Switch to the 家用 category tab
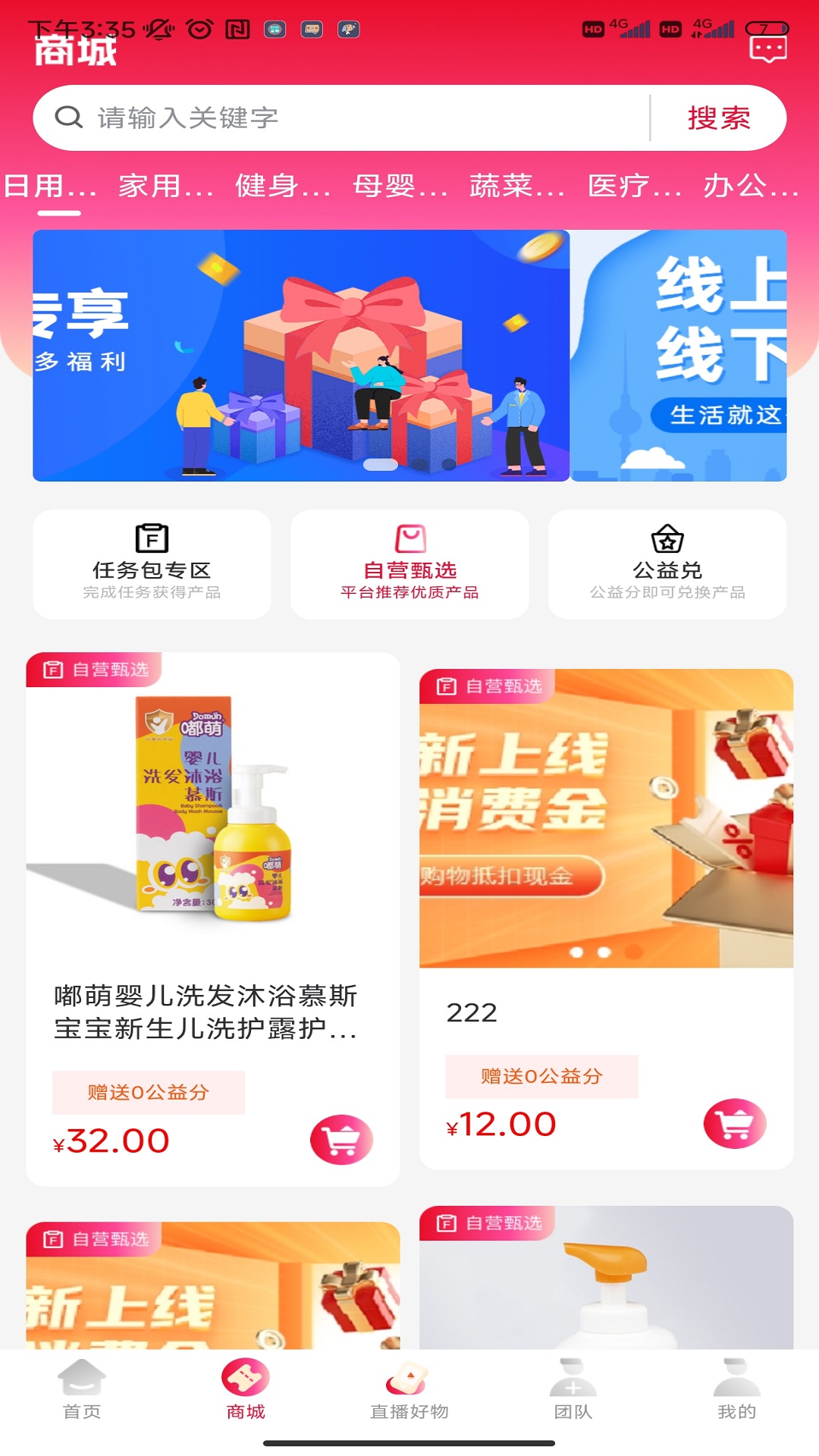 pos(166,186)
